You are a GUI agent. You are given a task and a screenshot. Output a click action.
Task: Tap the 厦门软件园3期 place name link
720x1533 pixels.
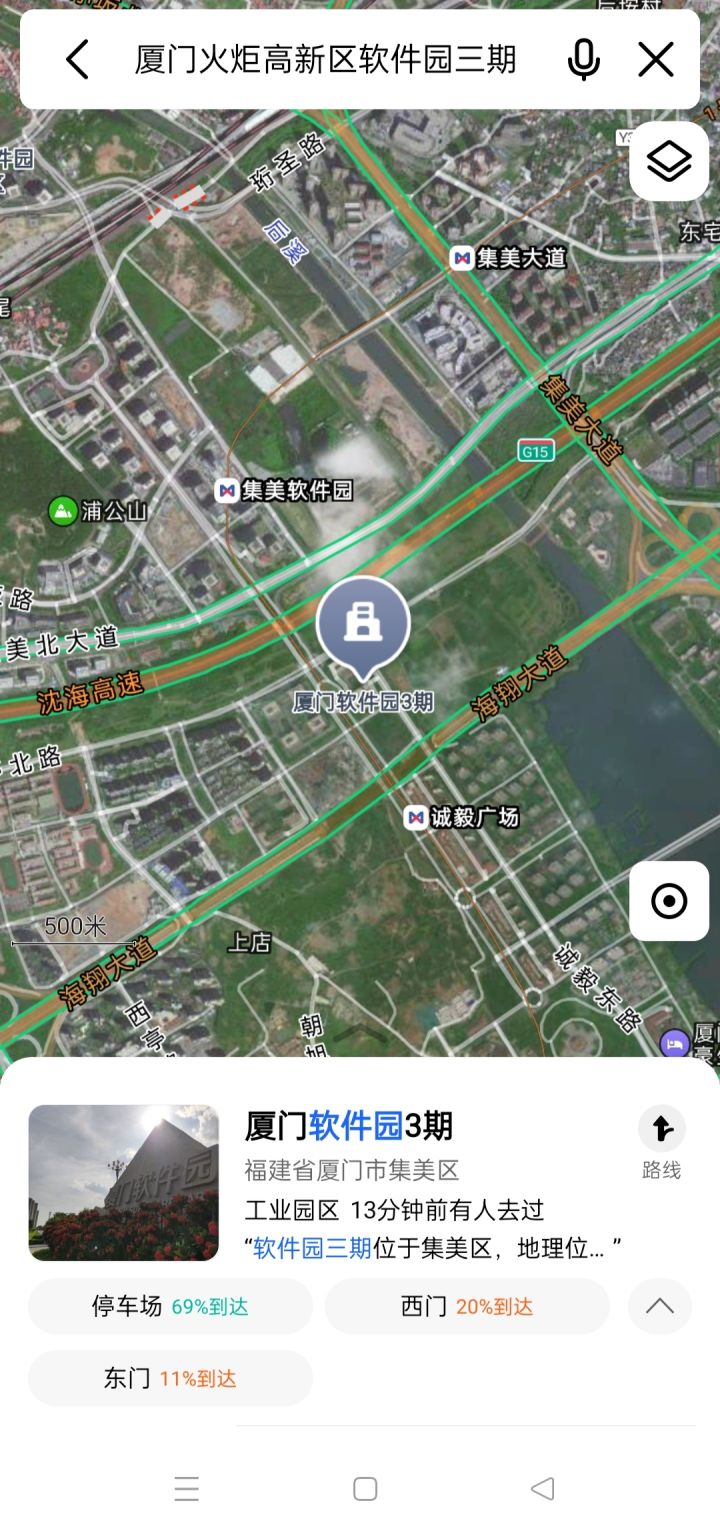(343, 1125)
